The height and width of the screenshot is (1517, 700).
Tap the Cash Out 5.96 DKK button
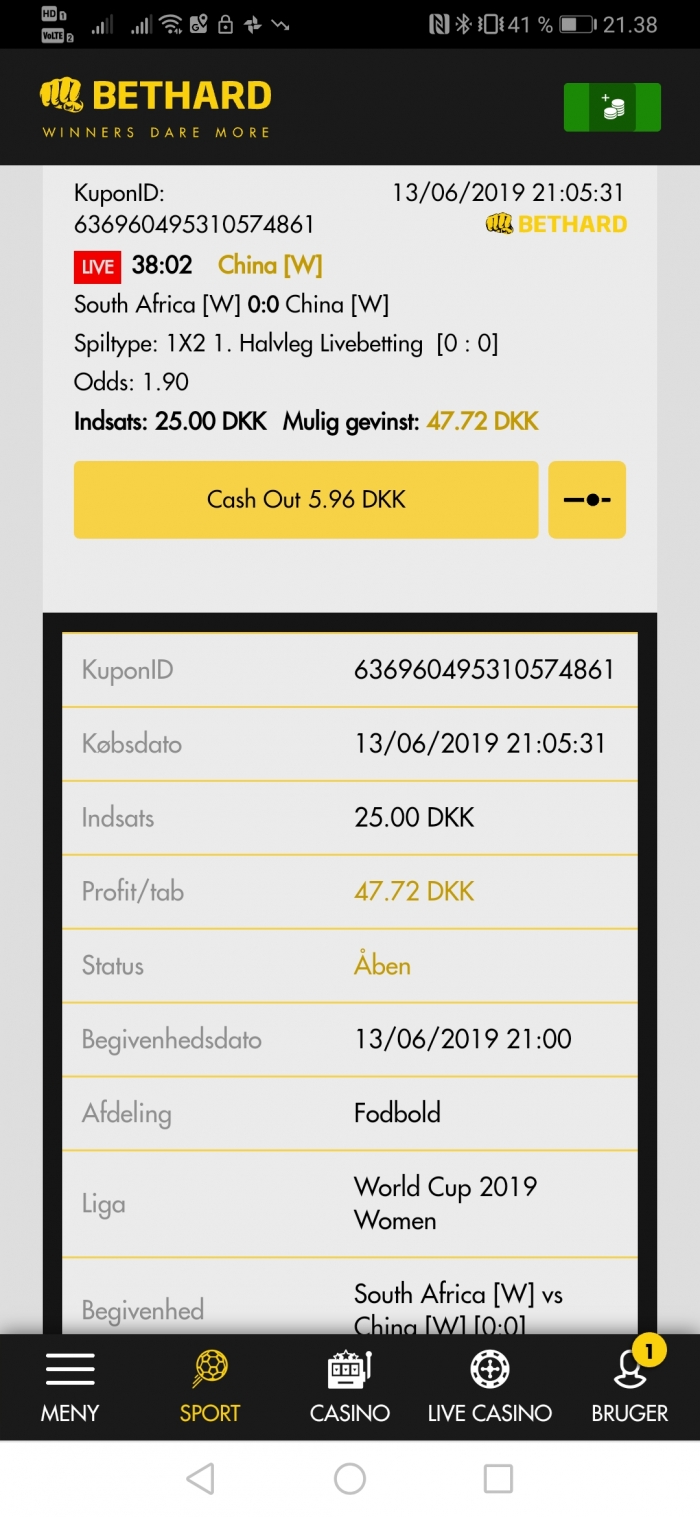pyautogui.click(x=306, y=499)
